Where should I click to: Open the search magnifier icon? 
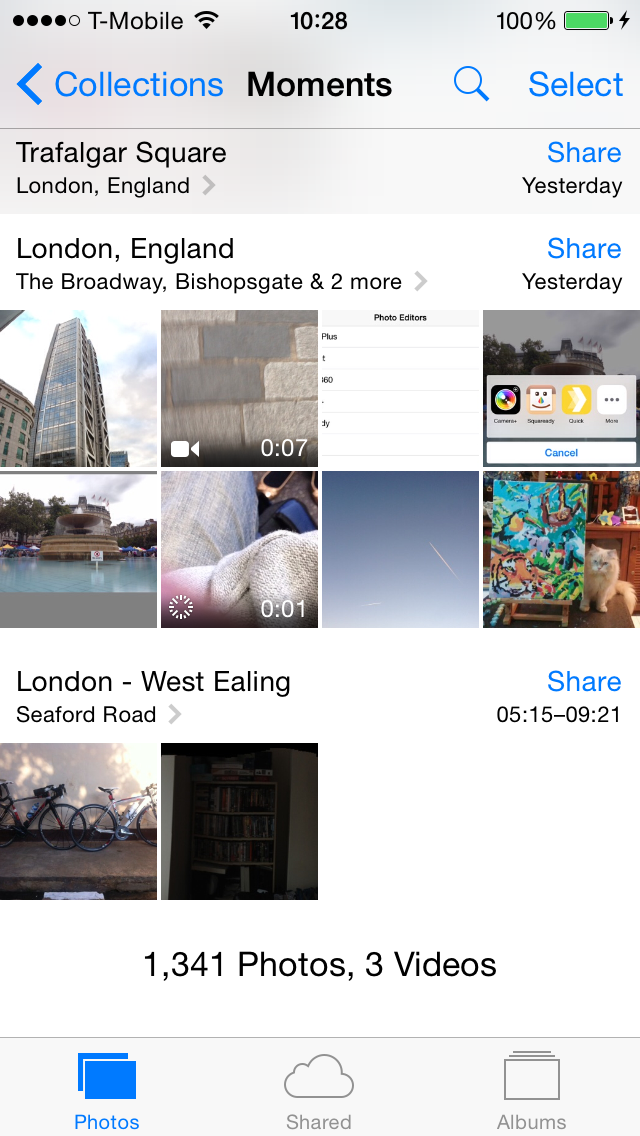(471, 85)
